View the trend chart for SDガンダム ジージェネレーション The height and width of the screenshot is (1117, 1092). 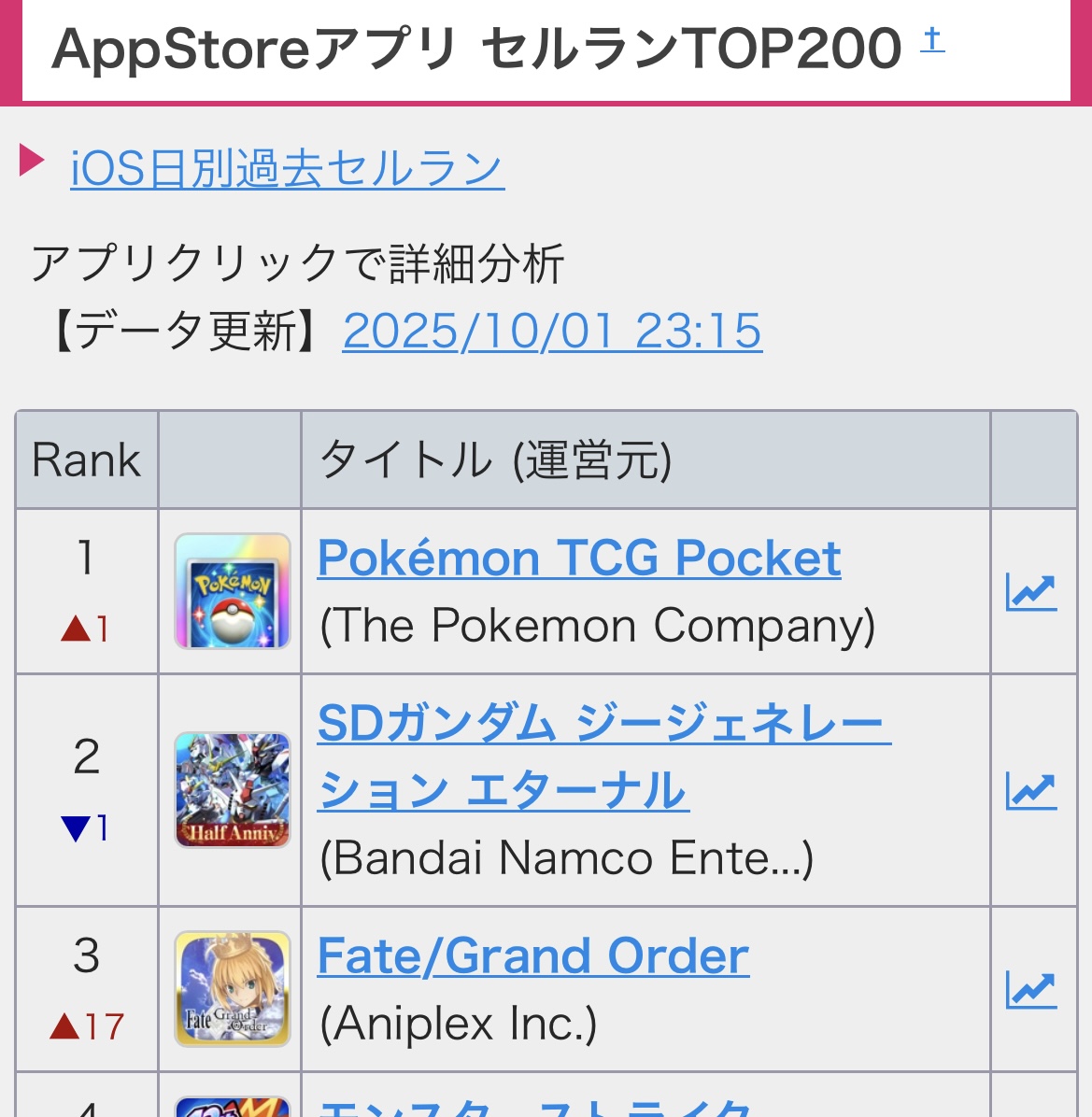tap(1031, 791)
